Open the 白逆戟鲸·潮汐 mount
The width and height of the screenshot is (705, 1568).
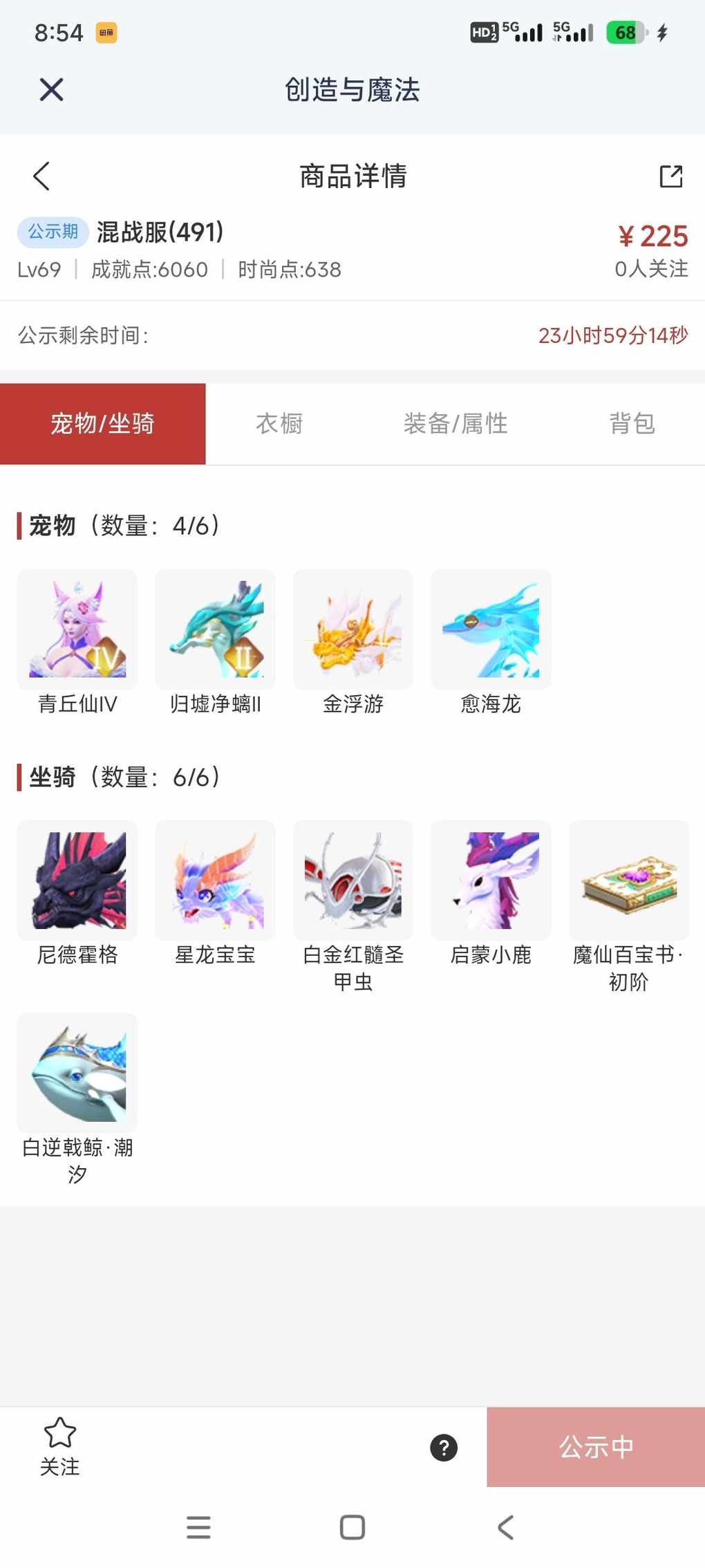click(77, 1073)
